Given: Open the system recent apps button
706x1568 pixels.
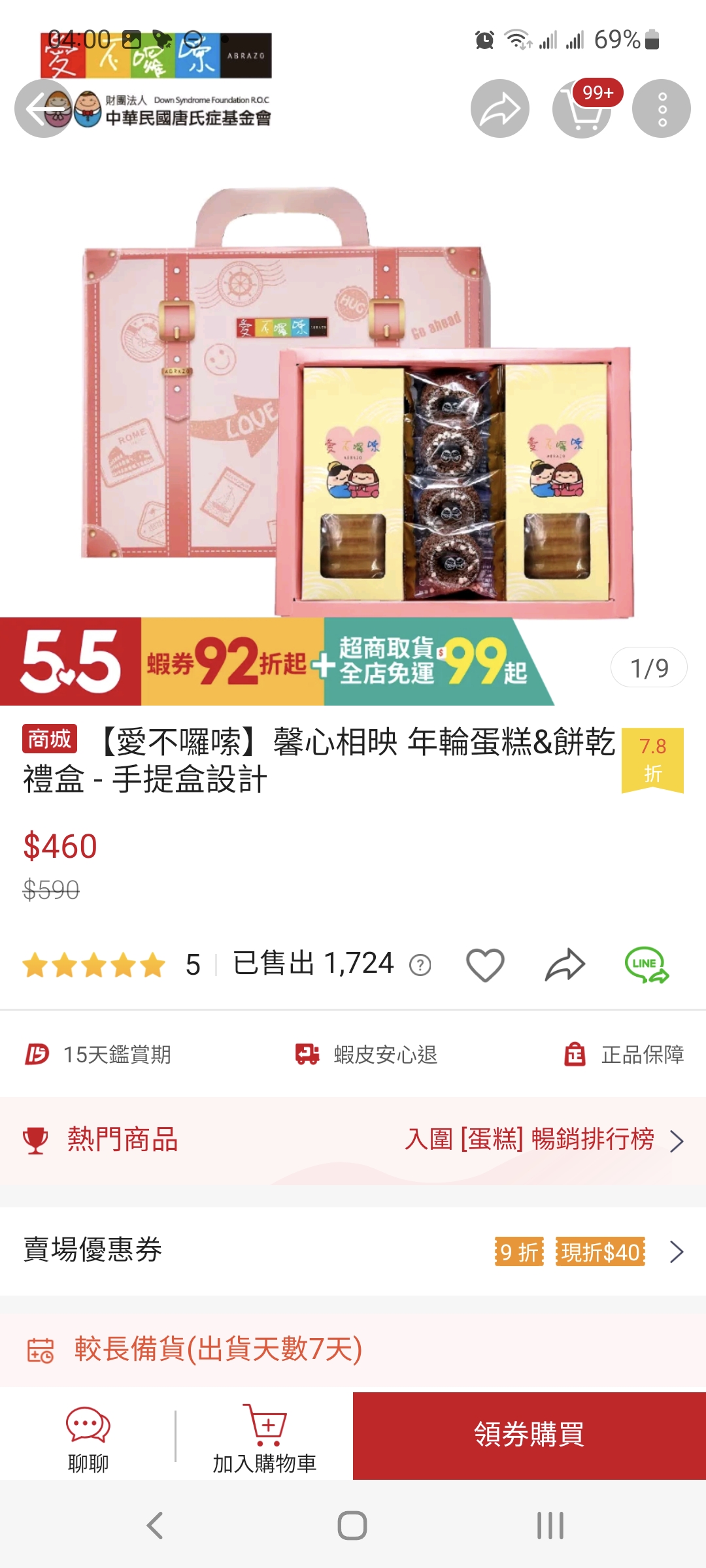Looking at the screenshot, I should point(550,1526).
